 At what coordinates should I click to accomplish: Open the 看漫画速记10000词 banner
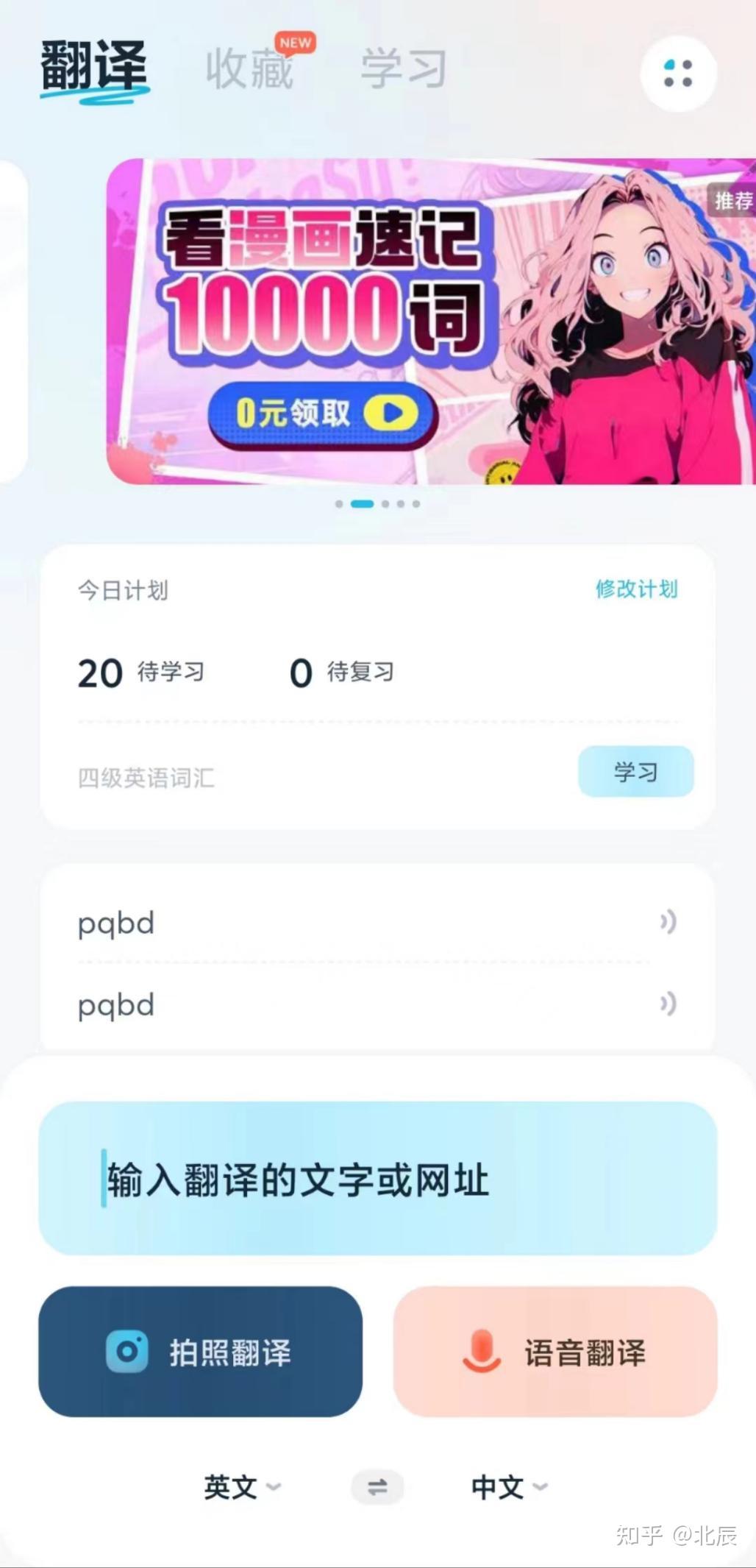pos(430,322)
